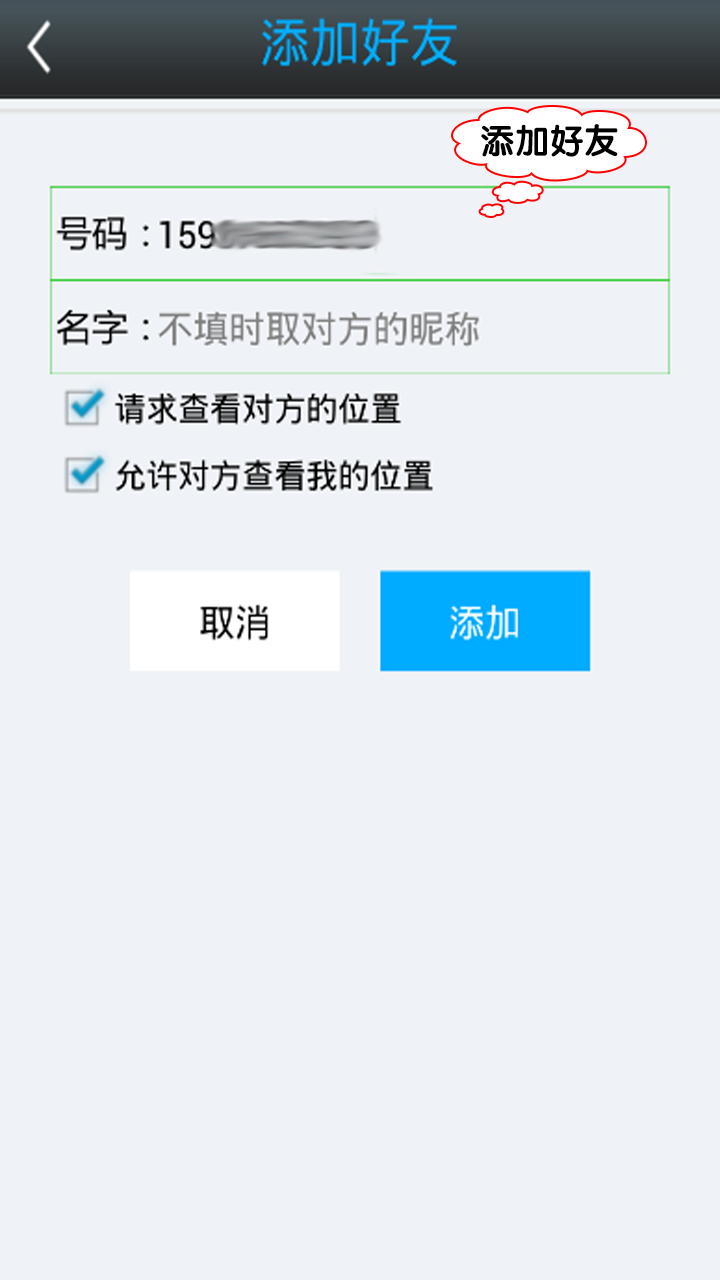Viewport: 720px width, 1280px height.
Task: Tap the 名字 name input field
Action: tap(400, 328)
